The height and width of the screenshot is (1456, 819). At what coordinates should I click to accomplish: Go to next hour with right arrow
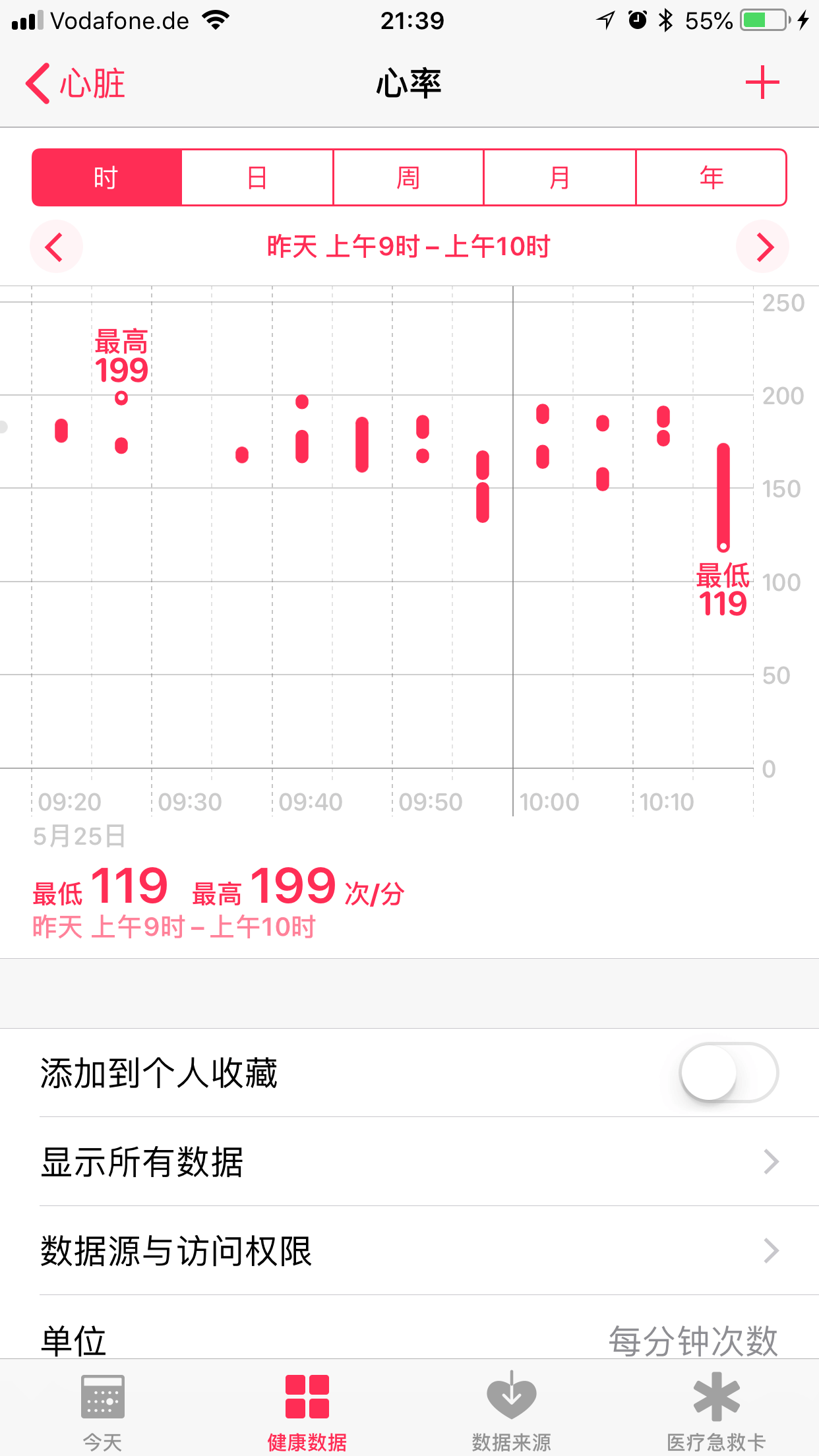tap(763, 247)
